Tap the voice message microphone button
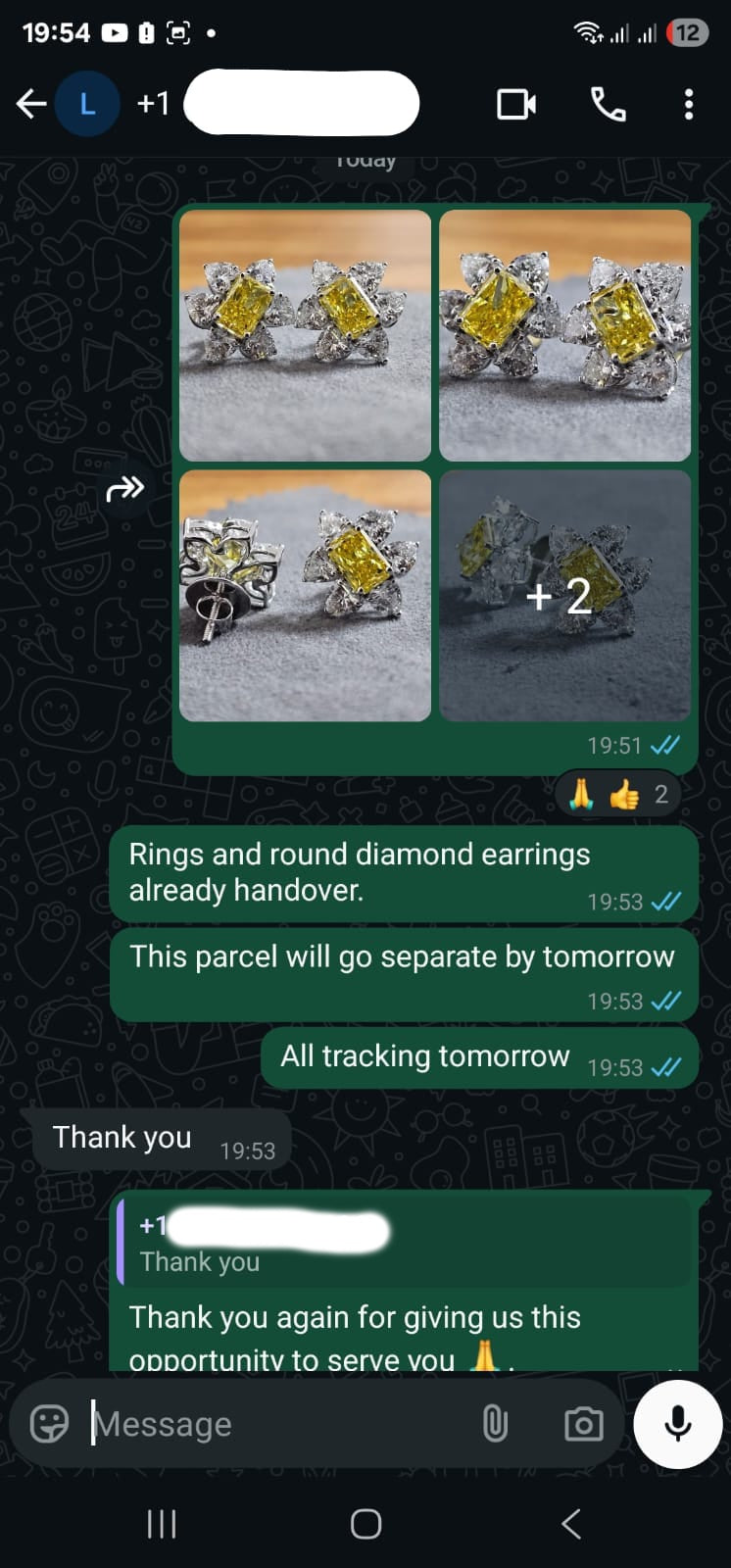 click(678, 1424)
